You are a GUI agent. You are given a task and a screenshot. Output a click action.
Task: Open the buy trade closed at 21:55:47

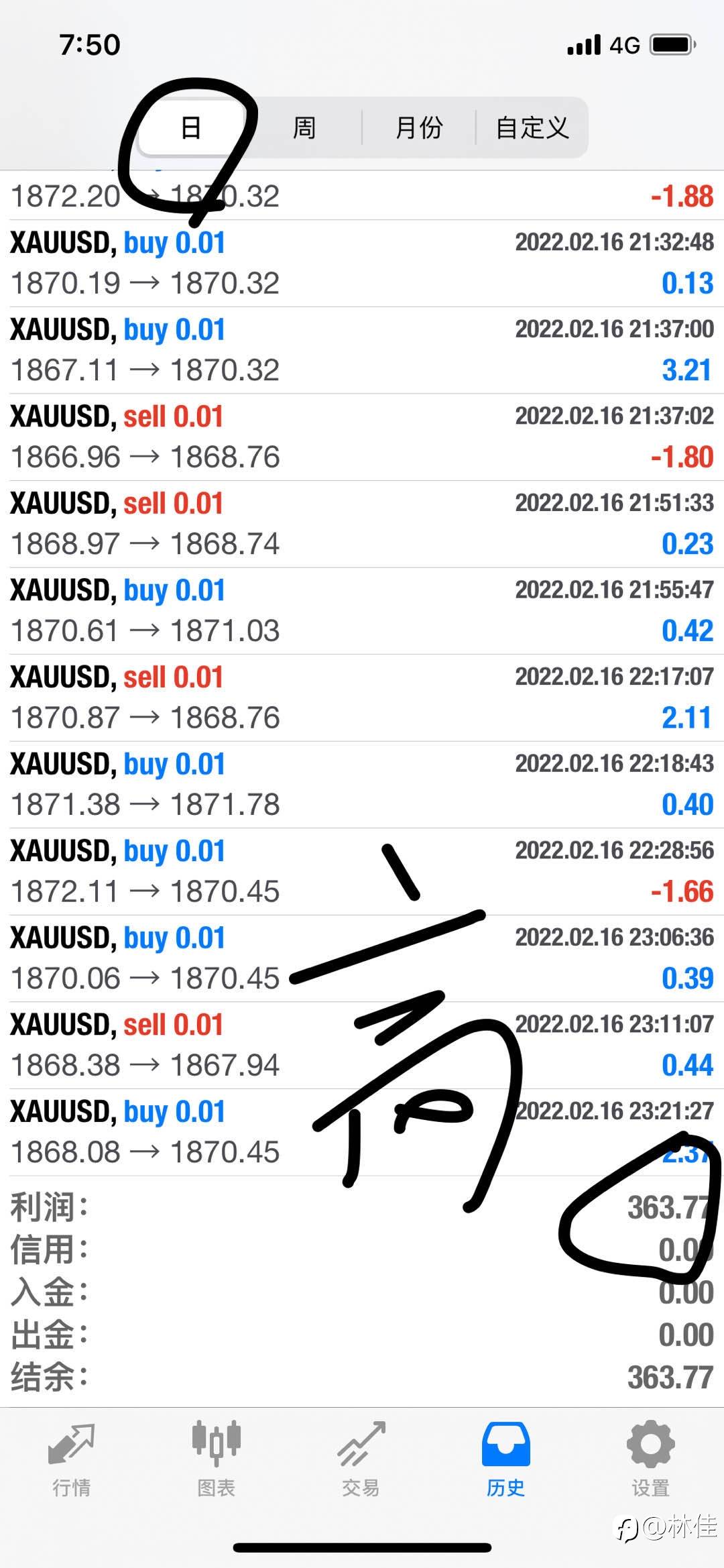point(362,611)
